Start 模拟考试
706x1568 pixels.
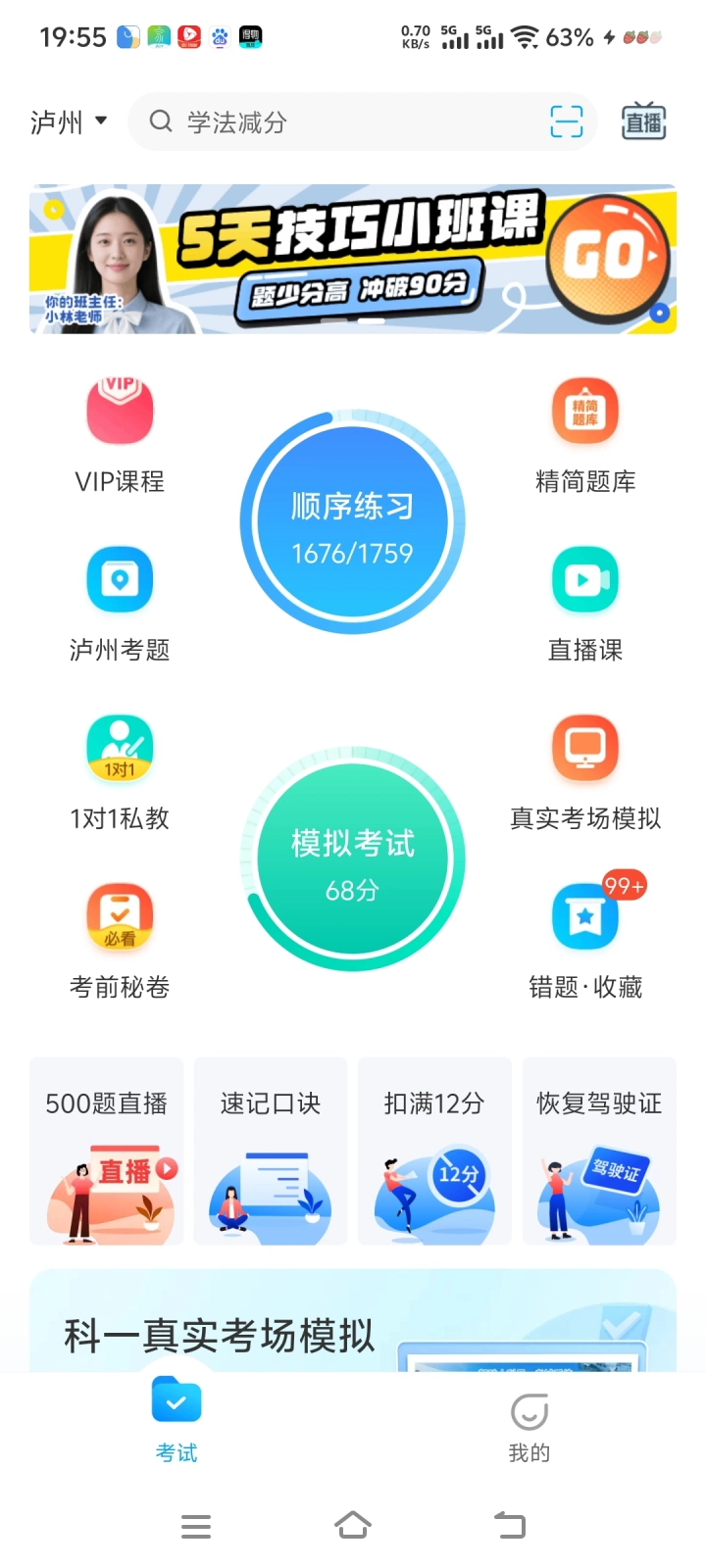point(353,859)
